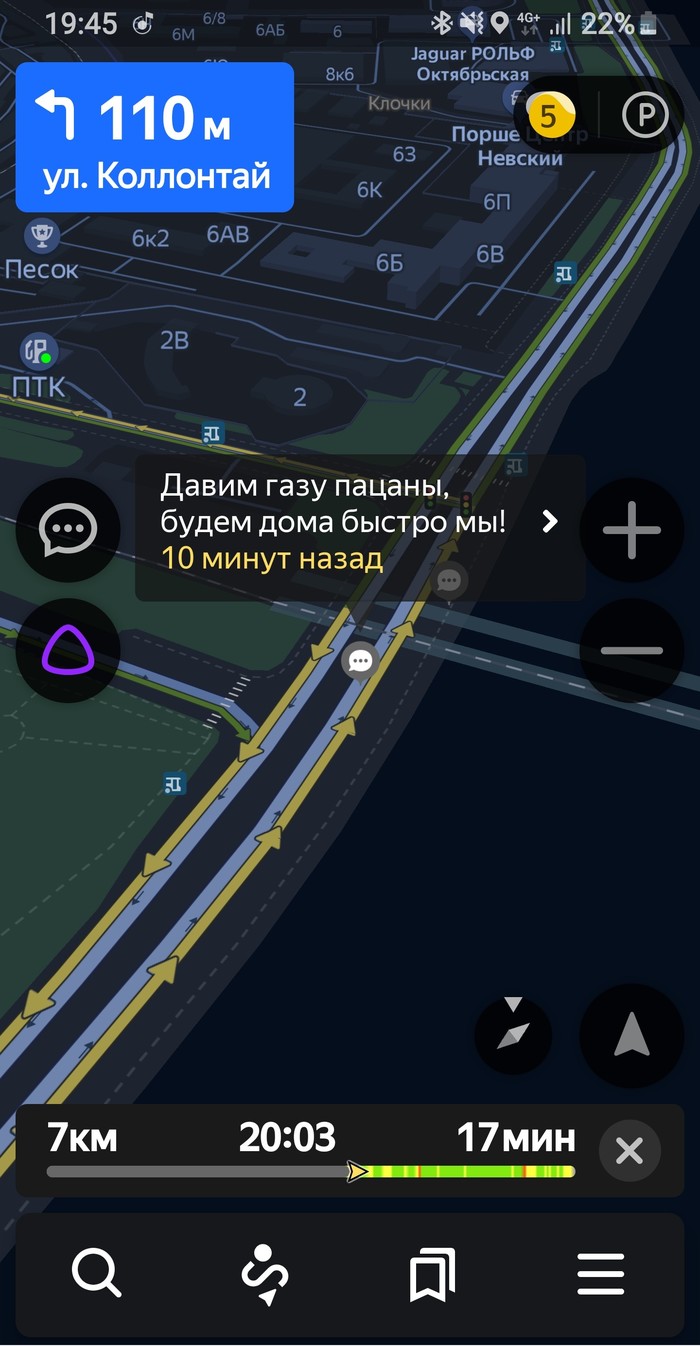
Task: Open traffic level 5 indicator
Action: pyautogui.click(x=549, y=116)
